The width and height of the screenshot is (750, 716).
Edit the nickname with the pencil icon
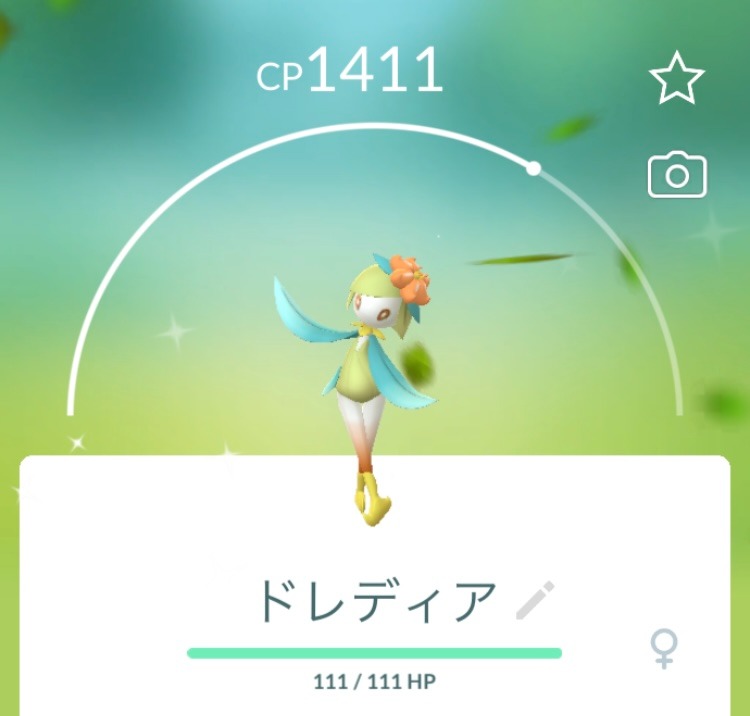(534, 600)
